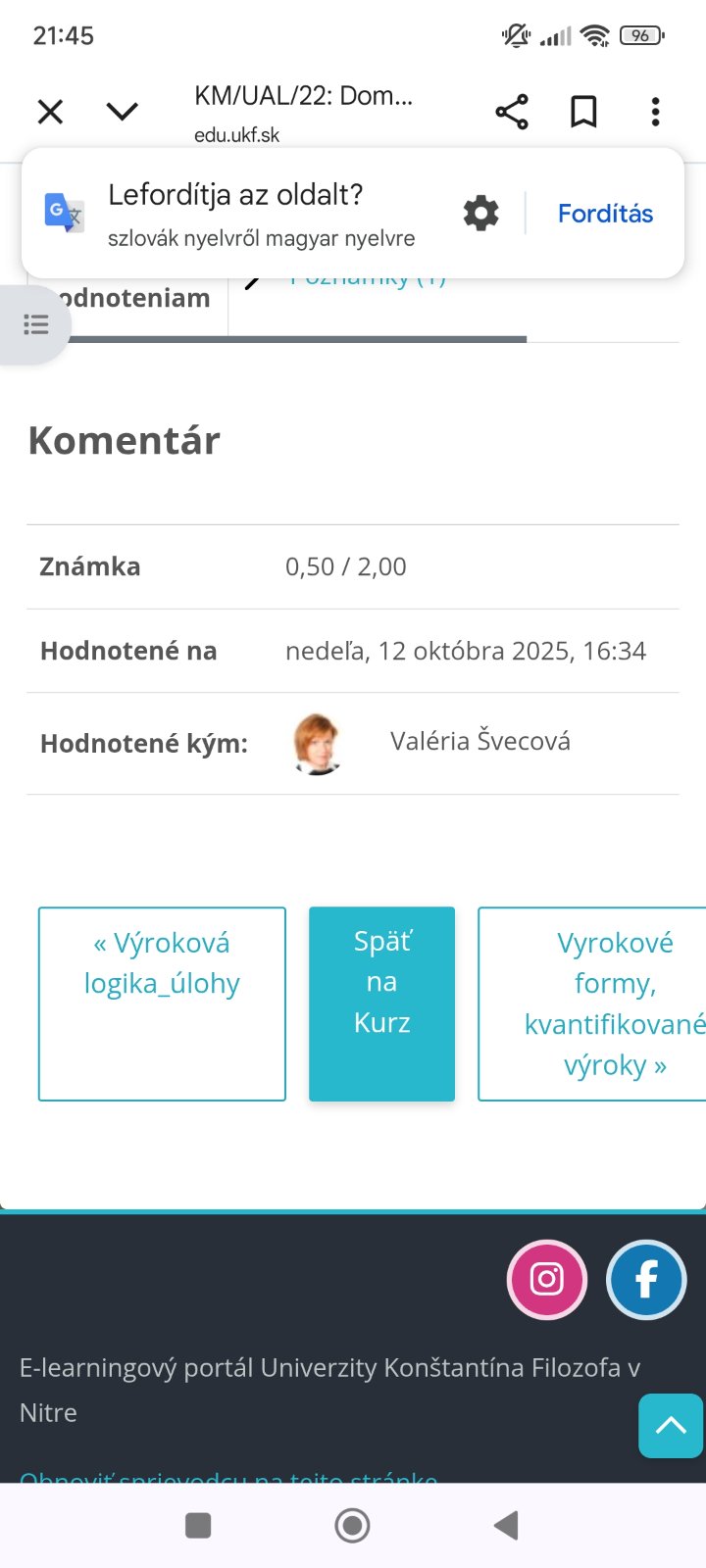Share this page
706x1568 pixels.
click(x=512, y=112)
